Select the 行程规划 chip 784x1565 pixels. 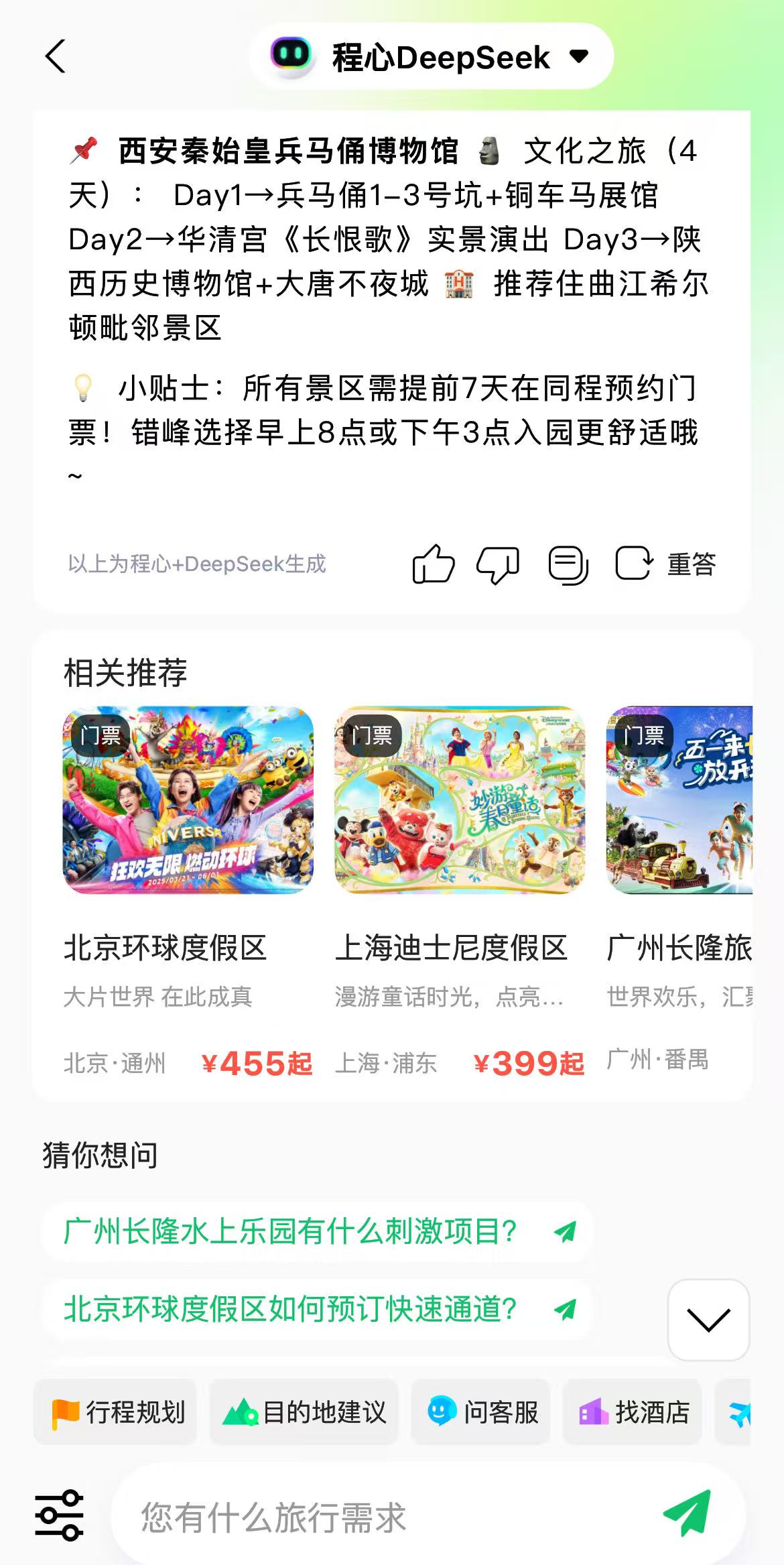pos(116,1412)
